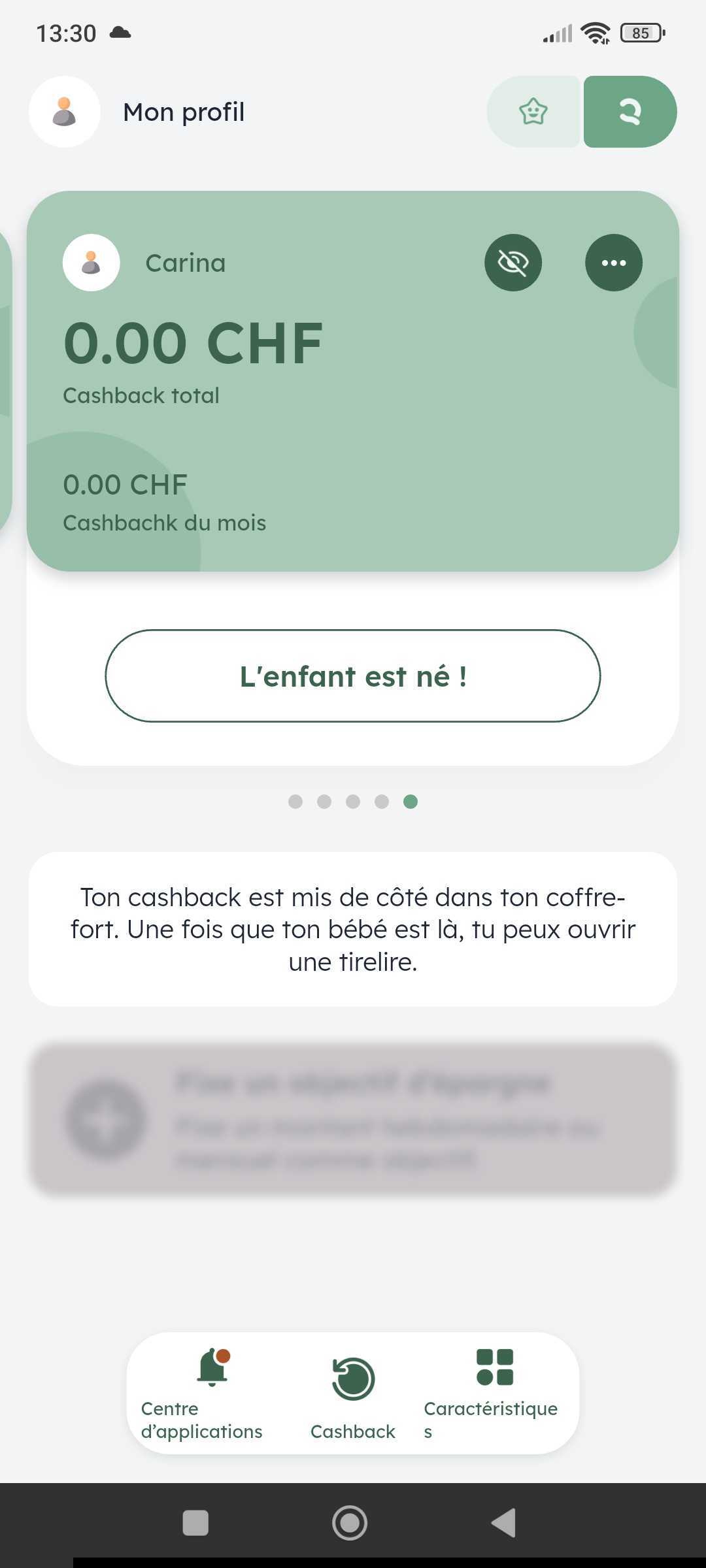Tap the L'enfant est né ! button
Image resolution: width=706 pixels, height=1568 pixels.
(353, 676)
